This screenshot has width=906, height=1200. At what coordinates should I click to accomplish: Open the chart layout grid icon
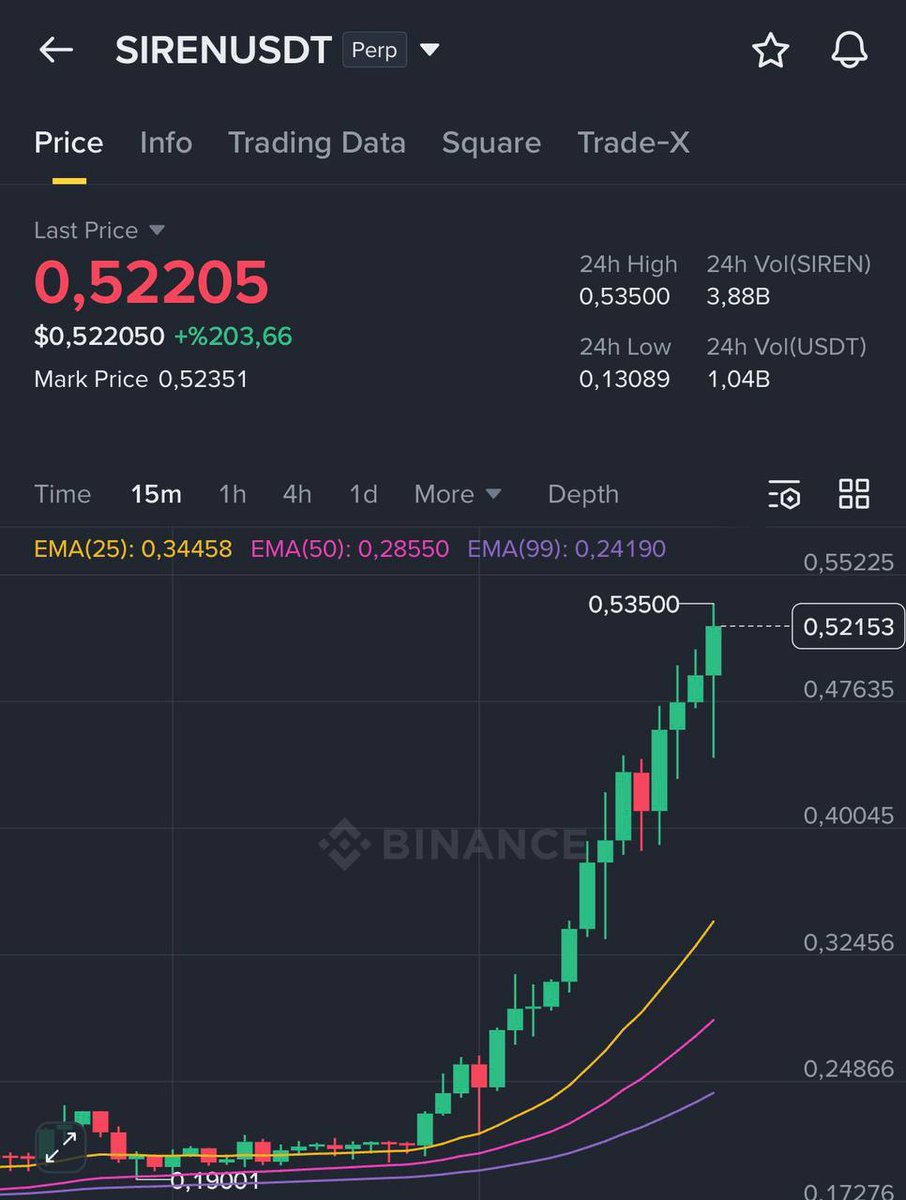click(853, 494)
